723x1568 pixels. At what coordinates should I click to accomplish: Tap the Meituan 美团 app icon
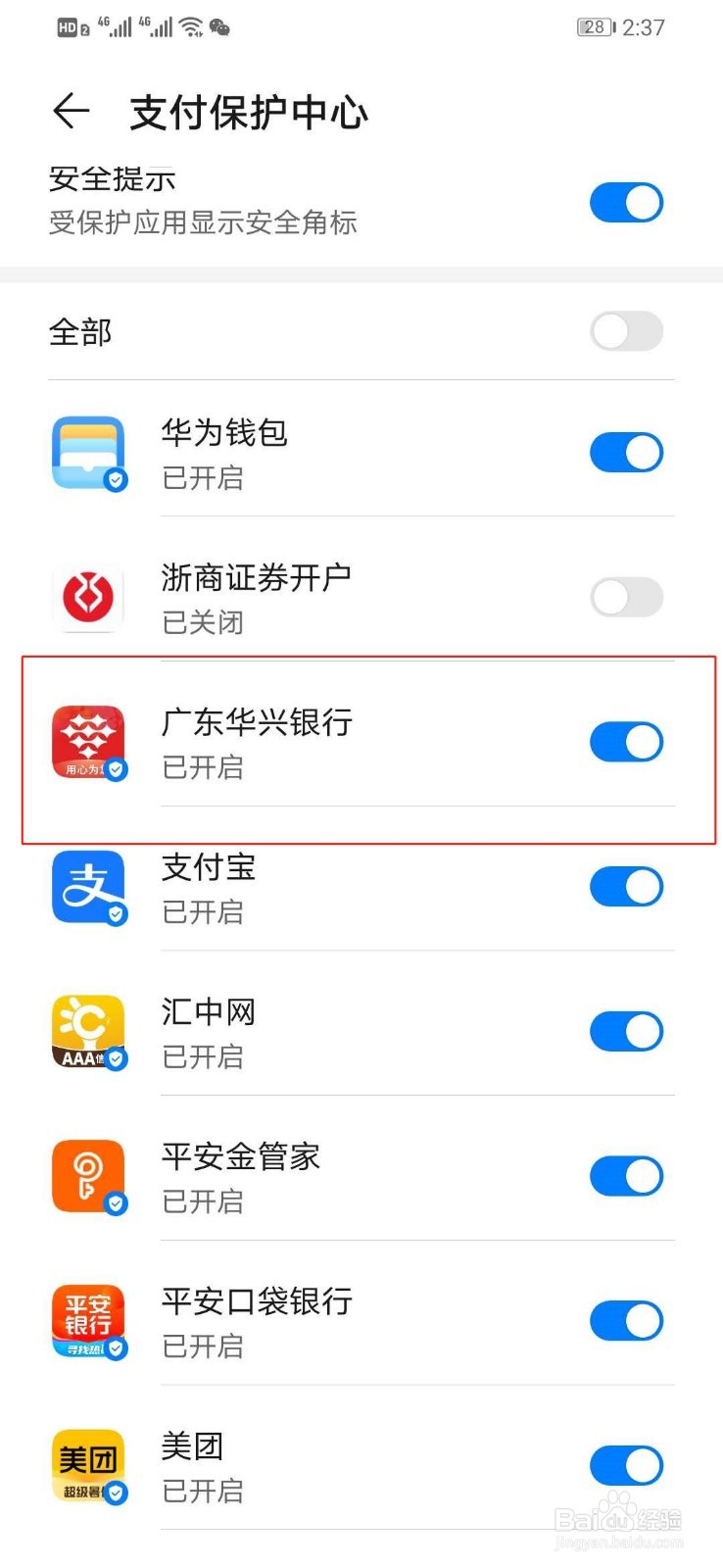(88, 1465)
